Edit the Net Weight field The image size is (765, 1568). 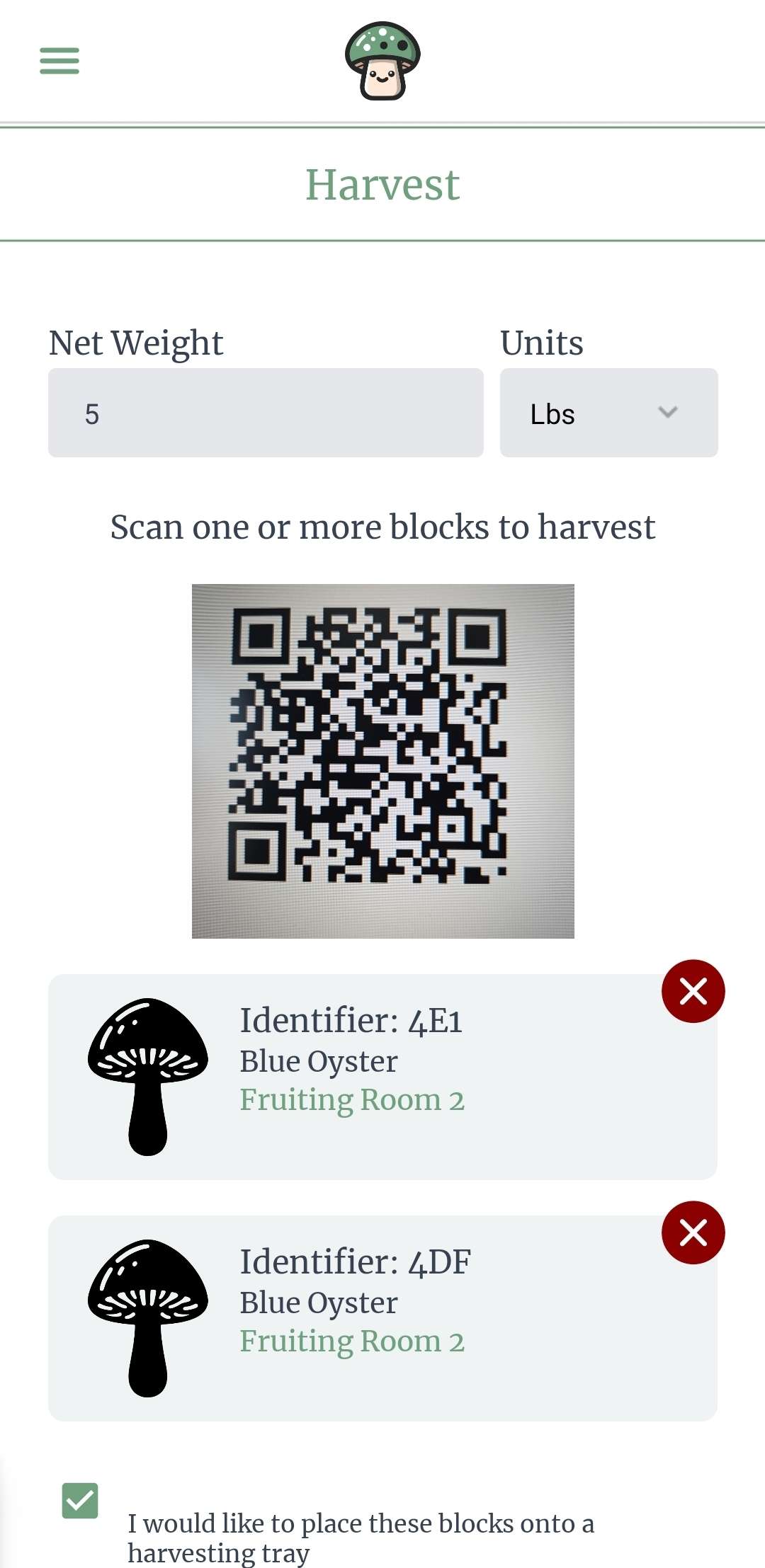point(266,413)
